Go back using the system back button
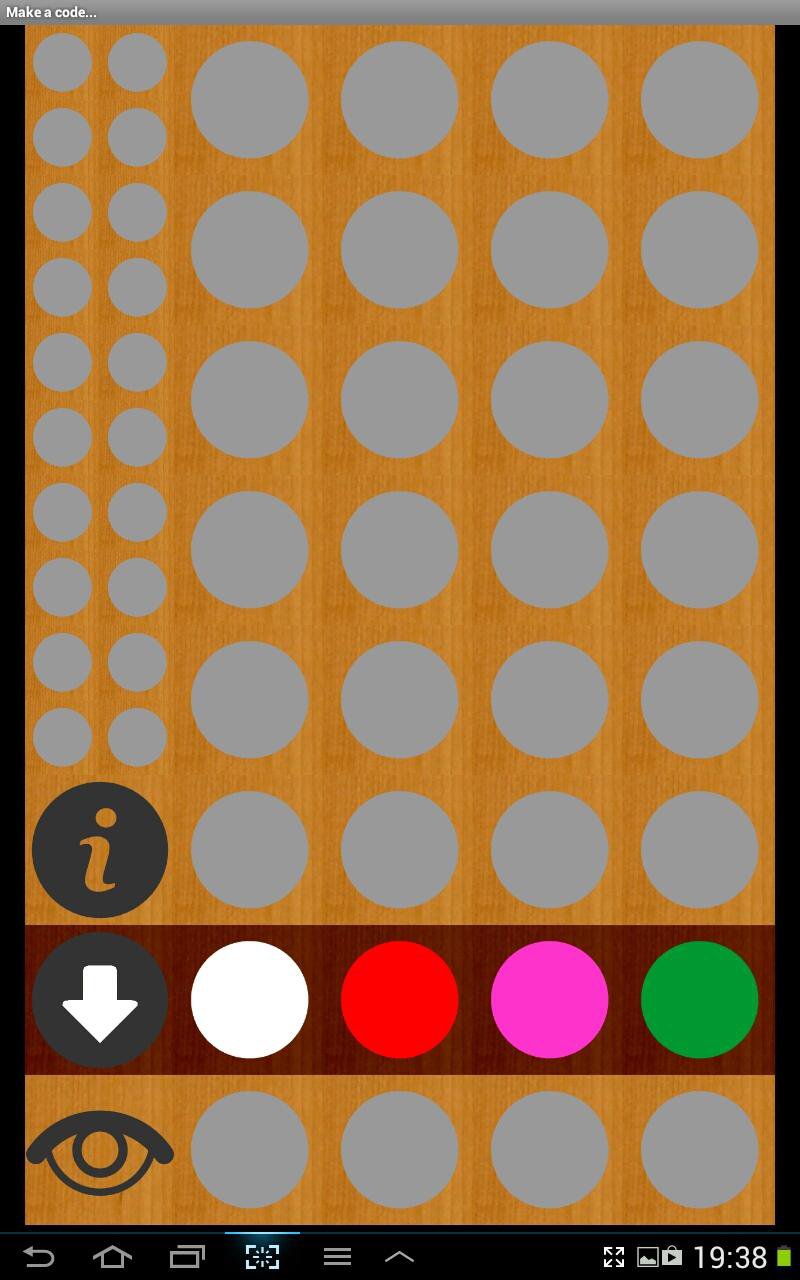 pyautogui.click(x=38, y=1256)
